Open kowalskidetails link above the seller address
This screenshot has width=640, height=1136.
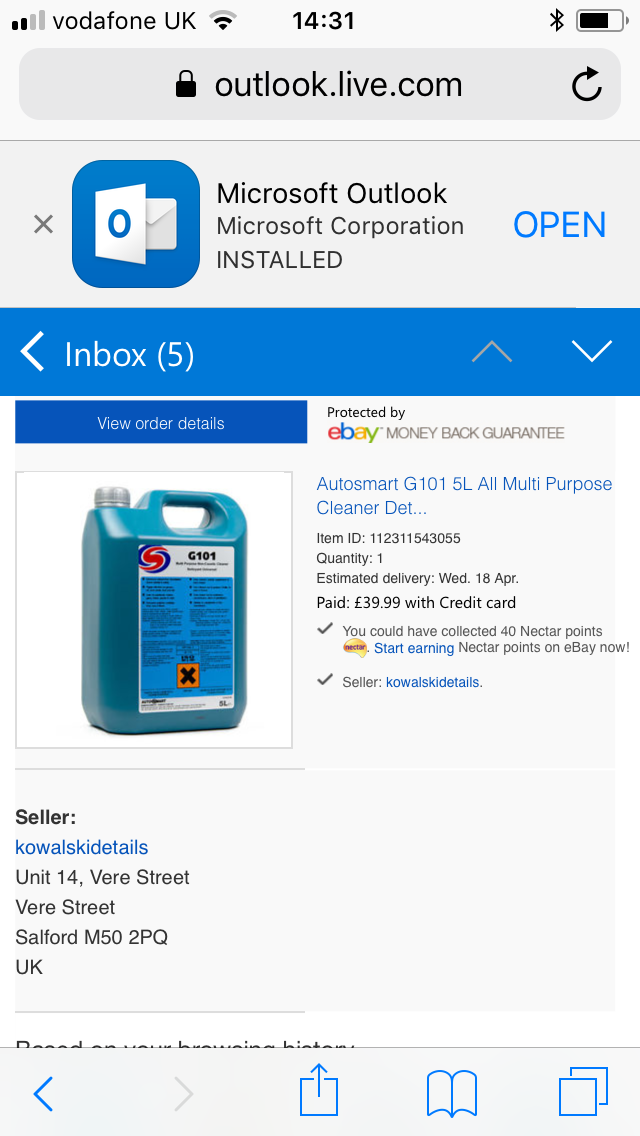coord(82,847)
